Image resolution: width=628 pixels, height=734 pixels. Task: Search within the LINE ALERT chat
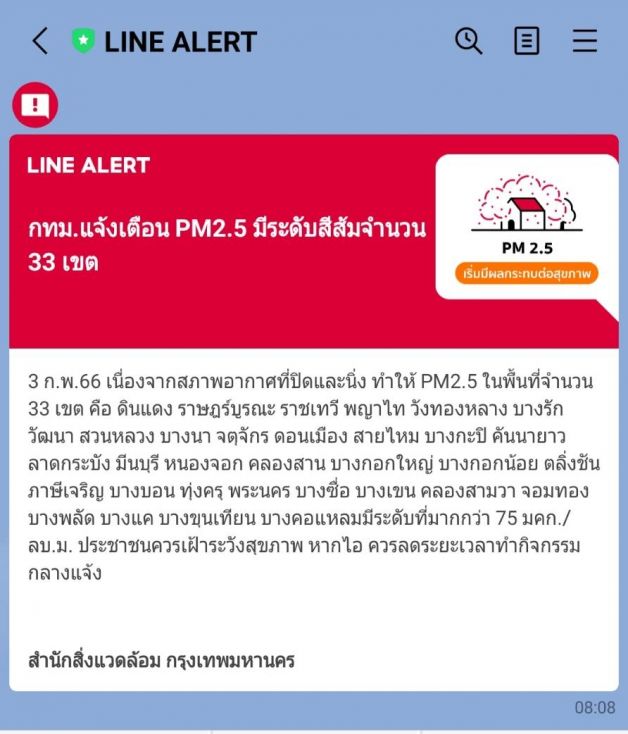click(468, 41)
